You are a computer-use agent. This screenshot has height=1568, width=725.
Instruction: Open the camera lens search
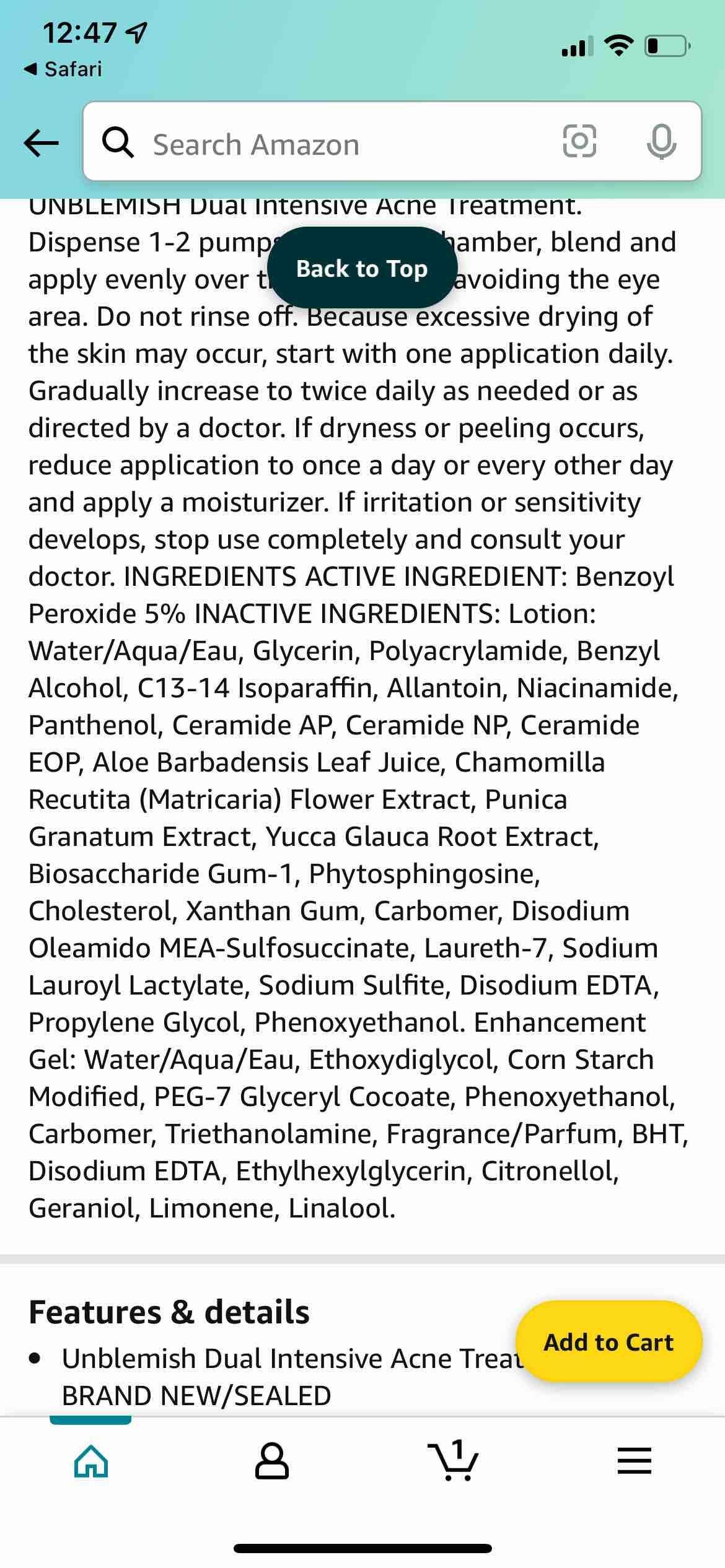click(x=579, y=142)
